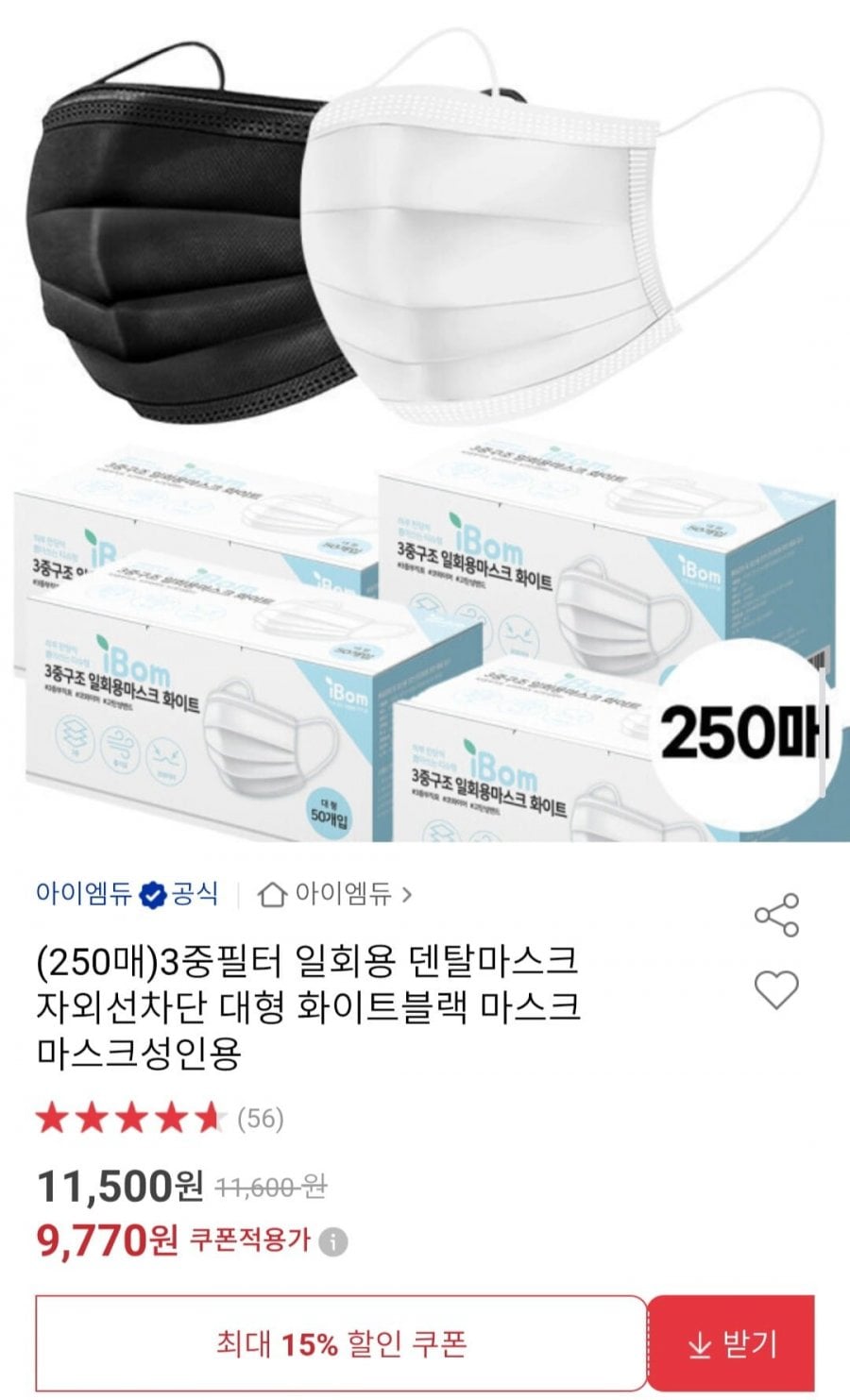Download the coupon with 받기 button
Screen dimensions: 850x1400
click(731, 1344)
